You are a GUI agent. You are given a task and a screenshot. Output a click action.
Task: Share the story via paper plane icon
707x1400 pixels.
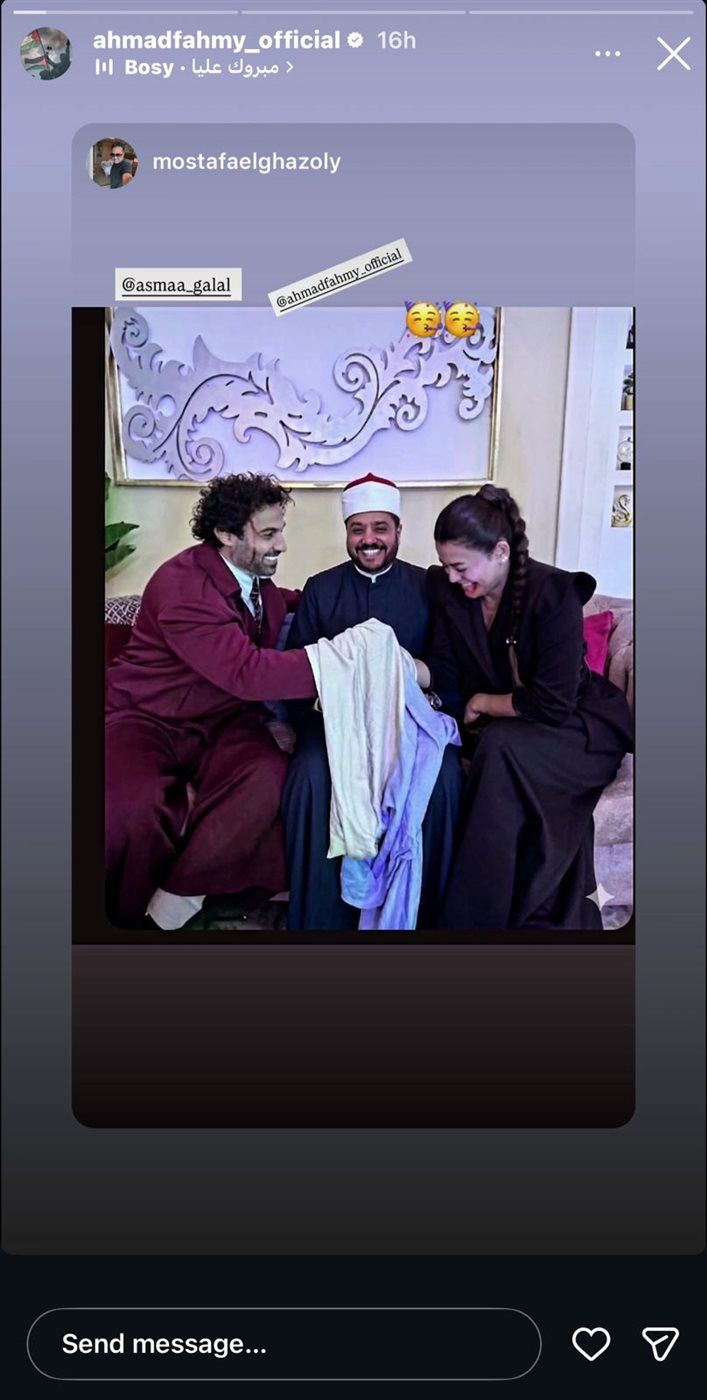tap(660, 1344)
